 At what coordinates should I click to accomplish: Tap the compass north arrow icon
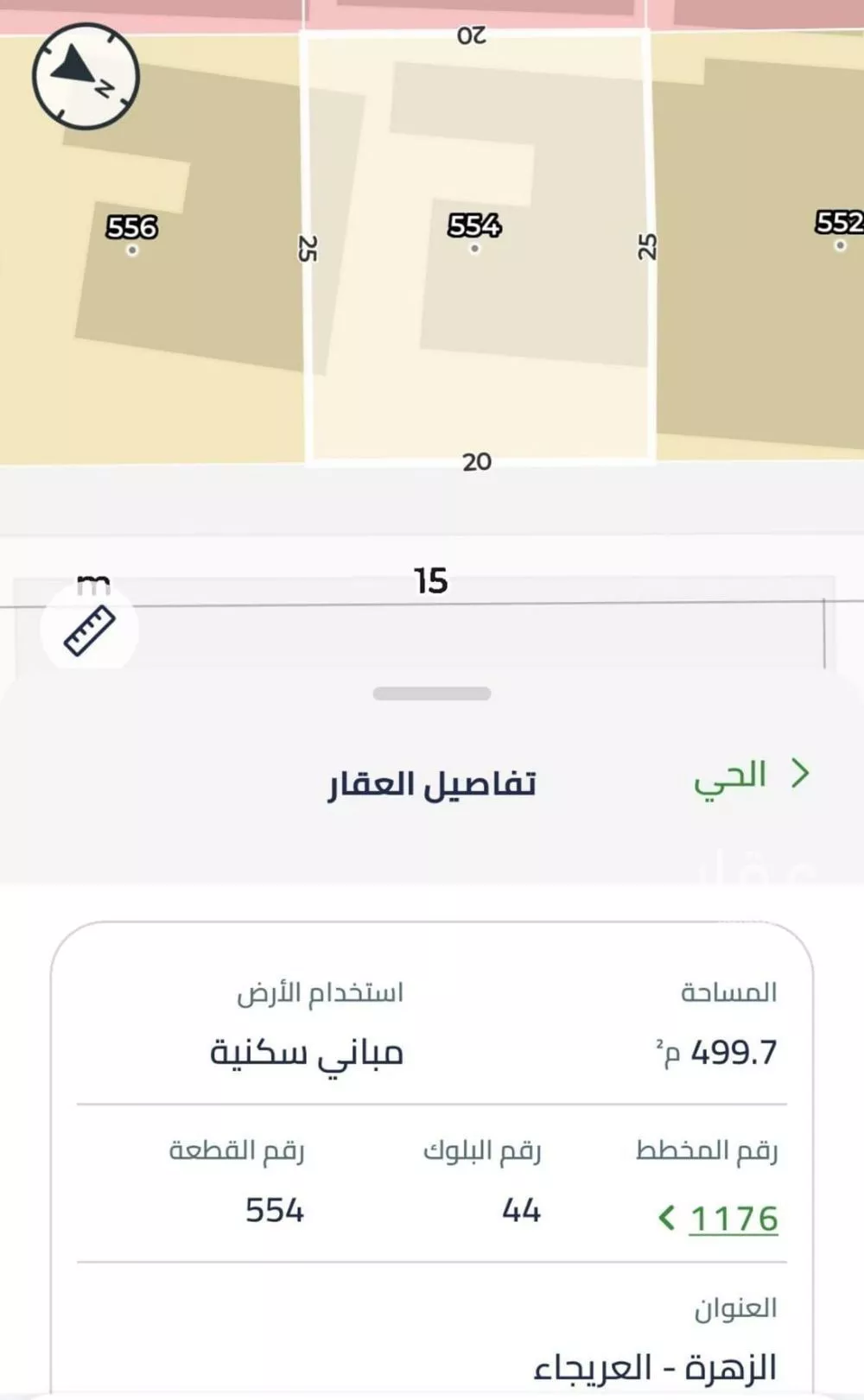point(85,77)
